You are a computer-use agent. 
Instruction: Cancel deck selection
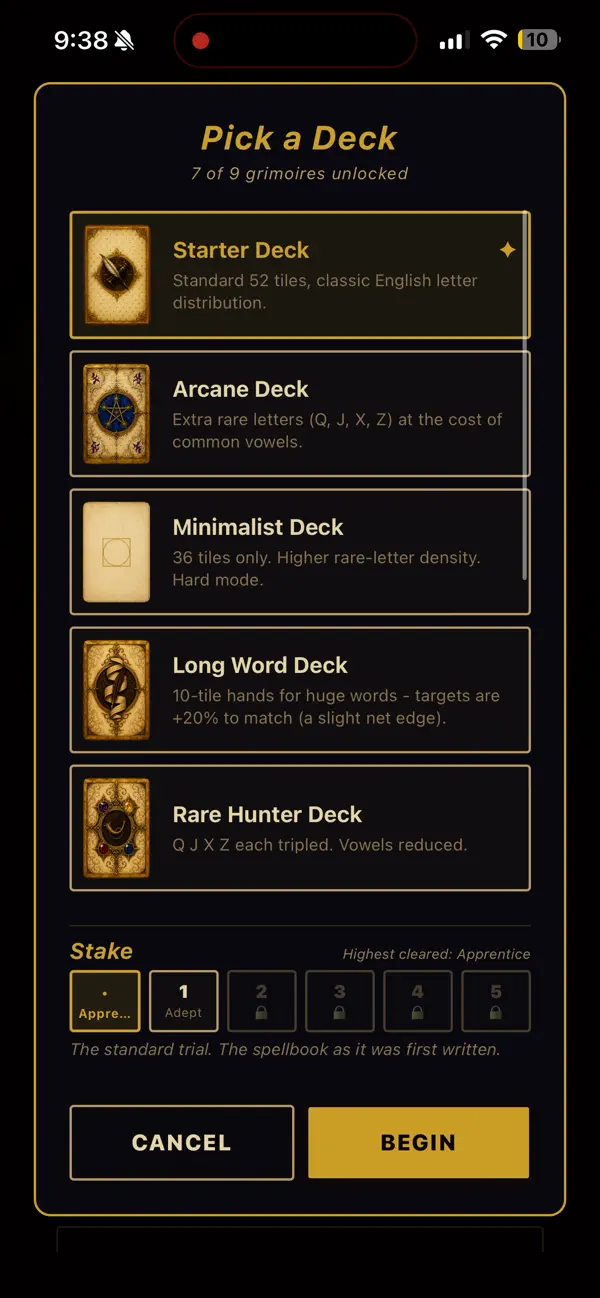182,1142
